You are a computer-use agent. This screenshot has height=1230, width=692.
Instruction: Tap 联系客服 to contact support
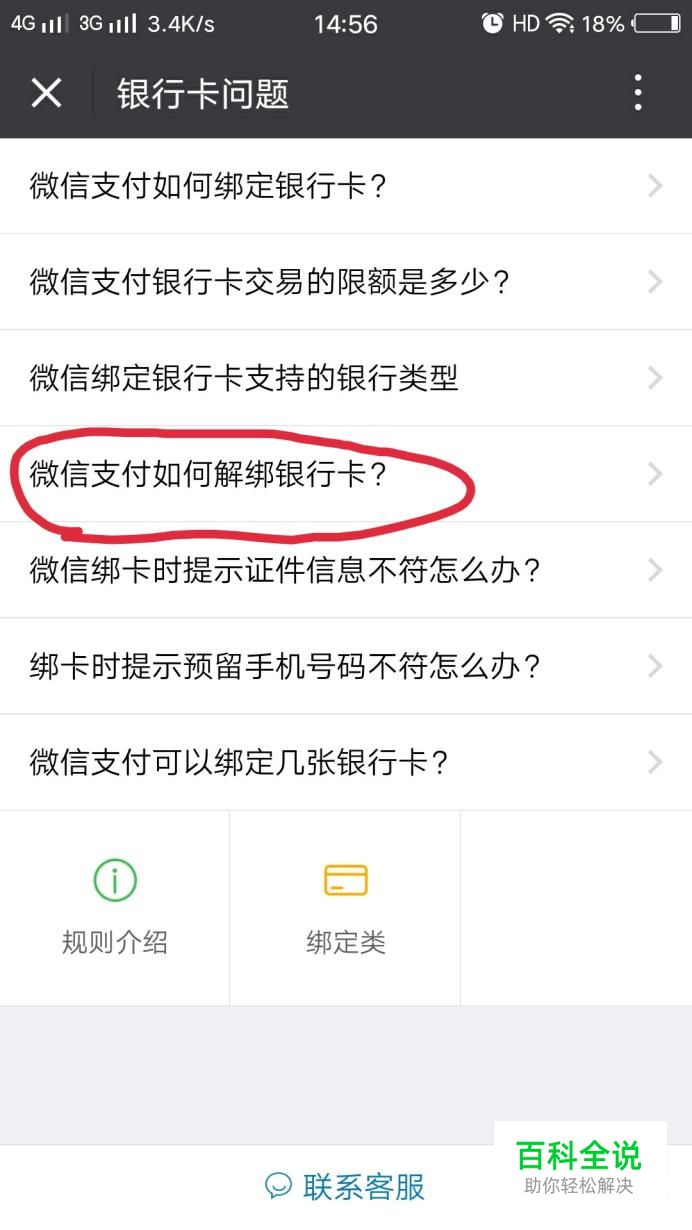click(345, 1187)
